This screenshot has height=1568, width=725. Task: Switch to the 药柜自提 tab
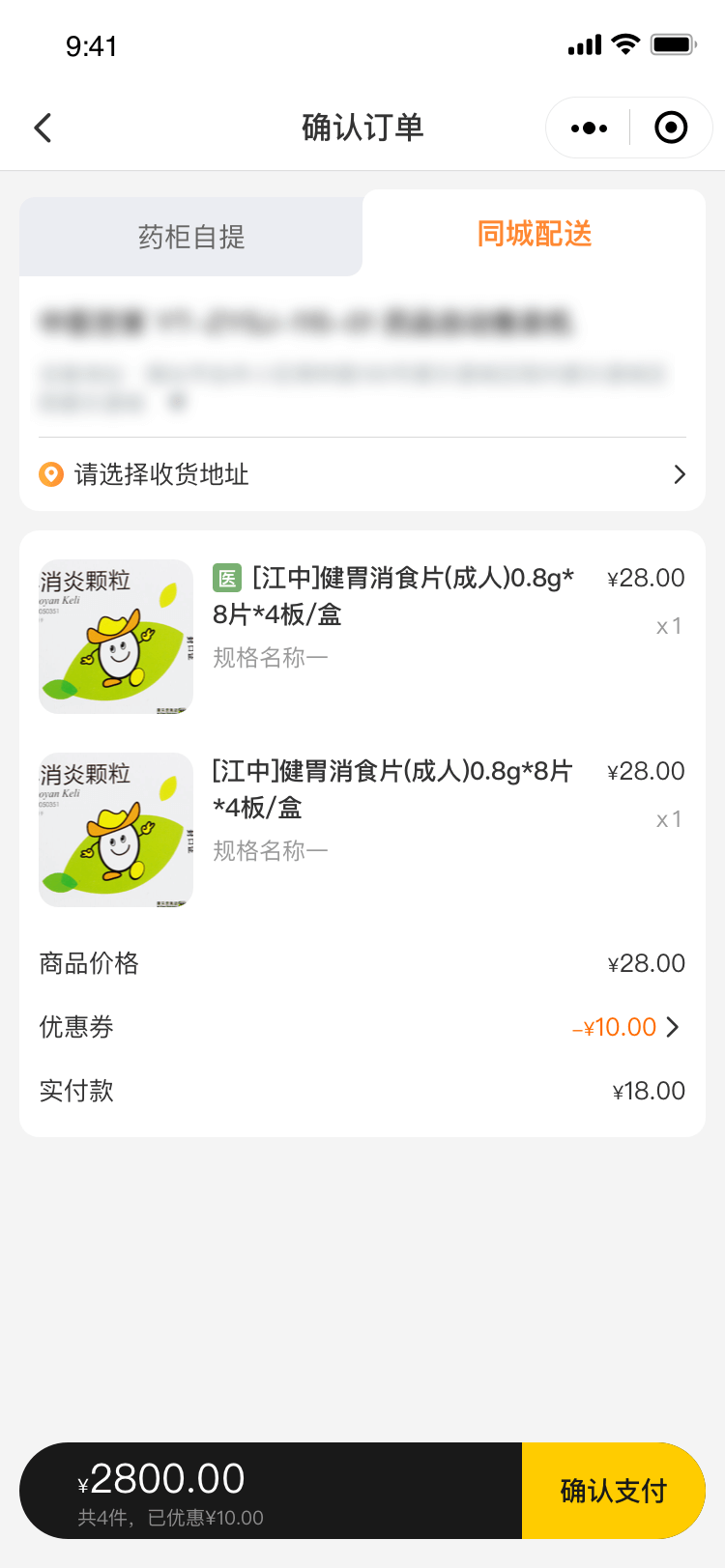click(191, 237)
